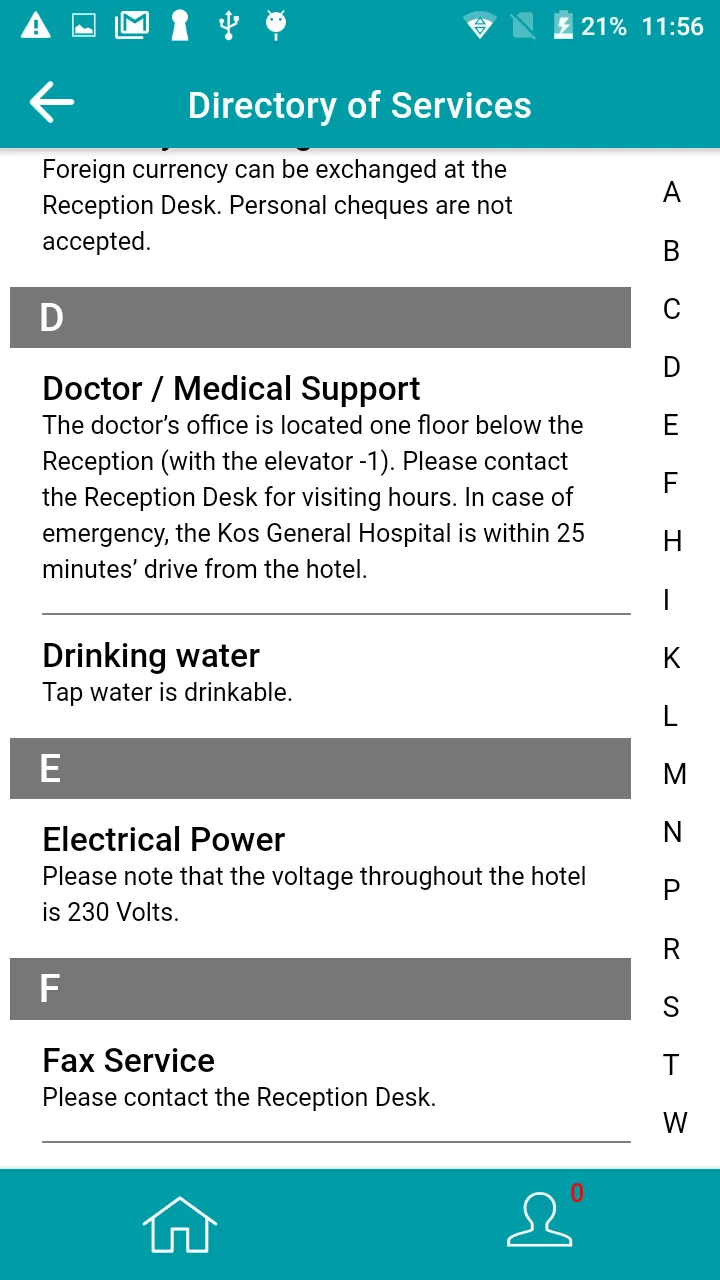720x1280 pixels.
Task: Jump to letter H in the index
Action: pos(672,541)
